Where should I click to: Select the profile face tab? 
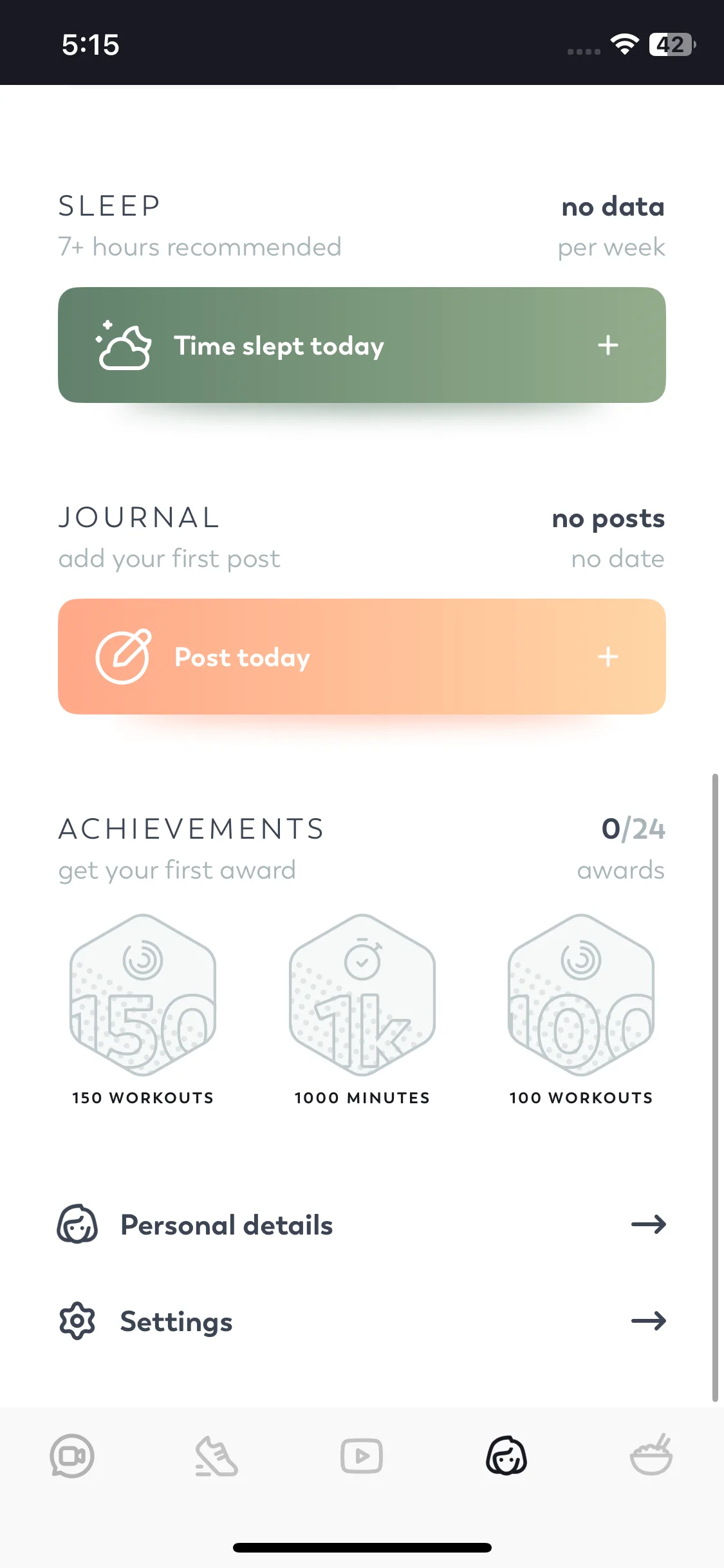tap(506, 1456)
